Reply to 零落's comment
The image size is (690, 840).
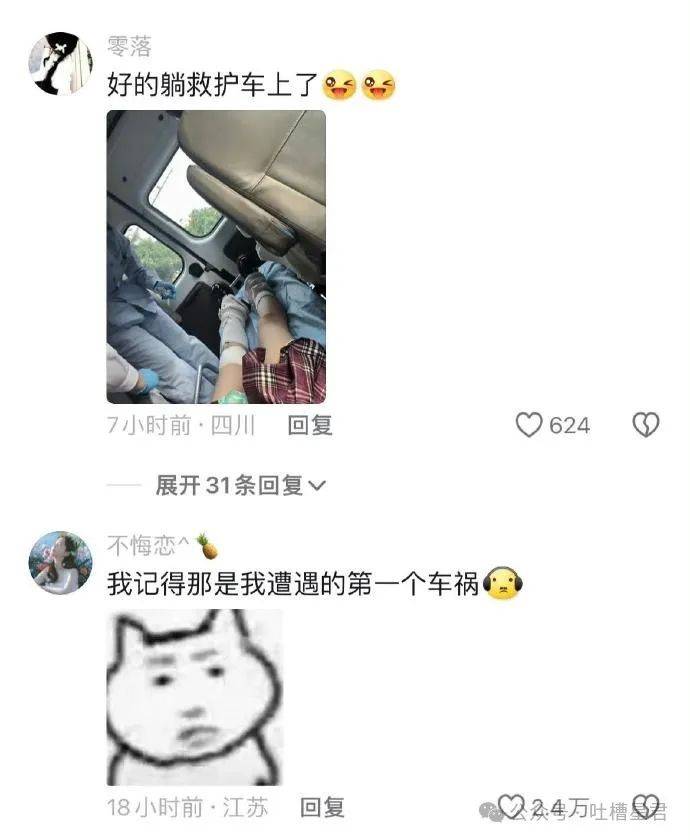[310, 425]
